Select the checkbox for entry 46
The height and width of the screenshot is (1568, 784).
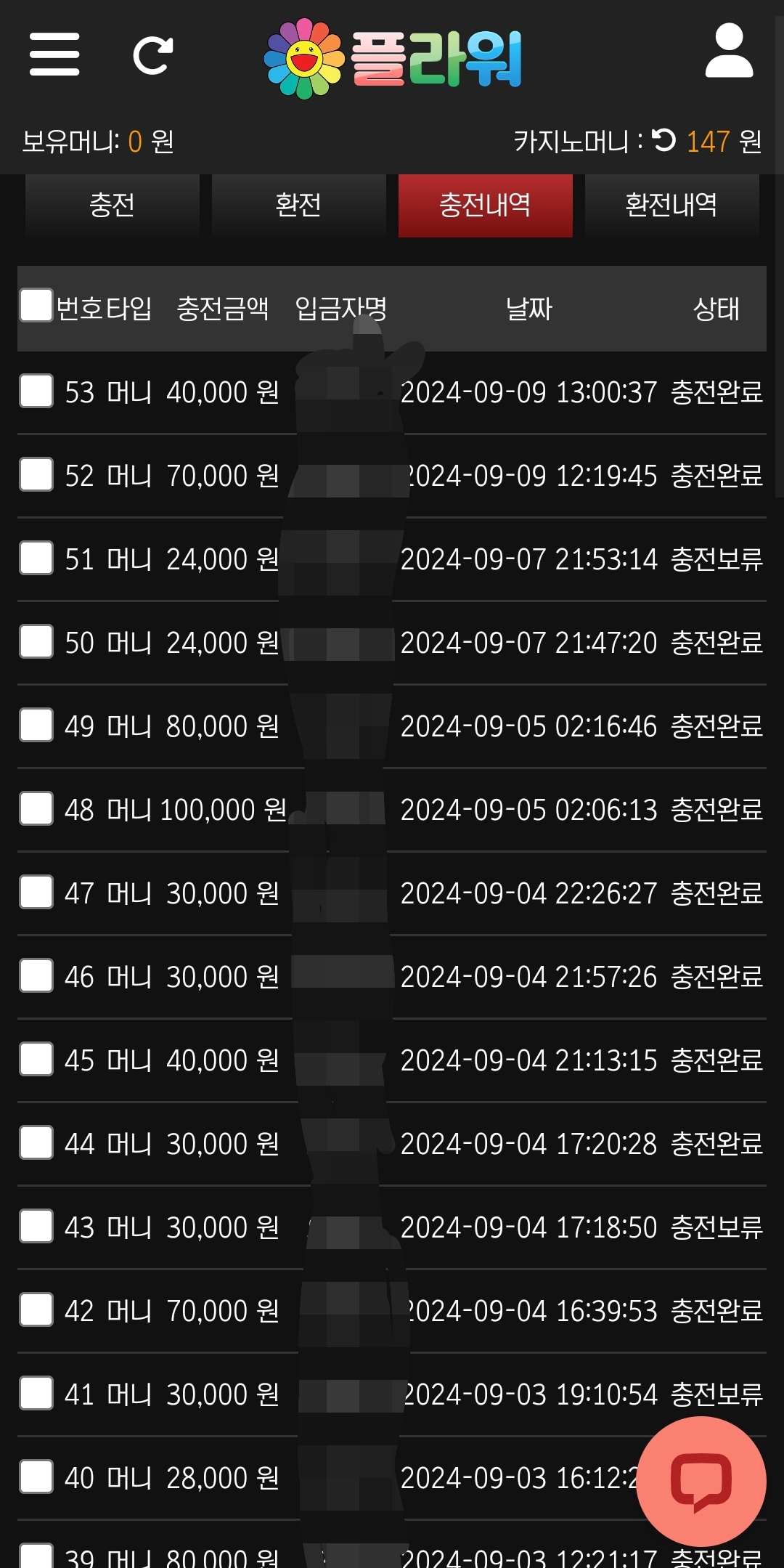tap(36, 976)
